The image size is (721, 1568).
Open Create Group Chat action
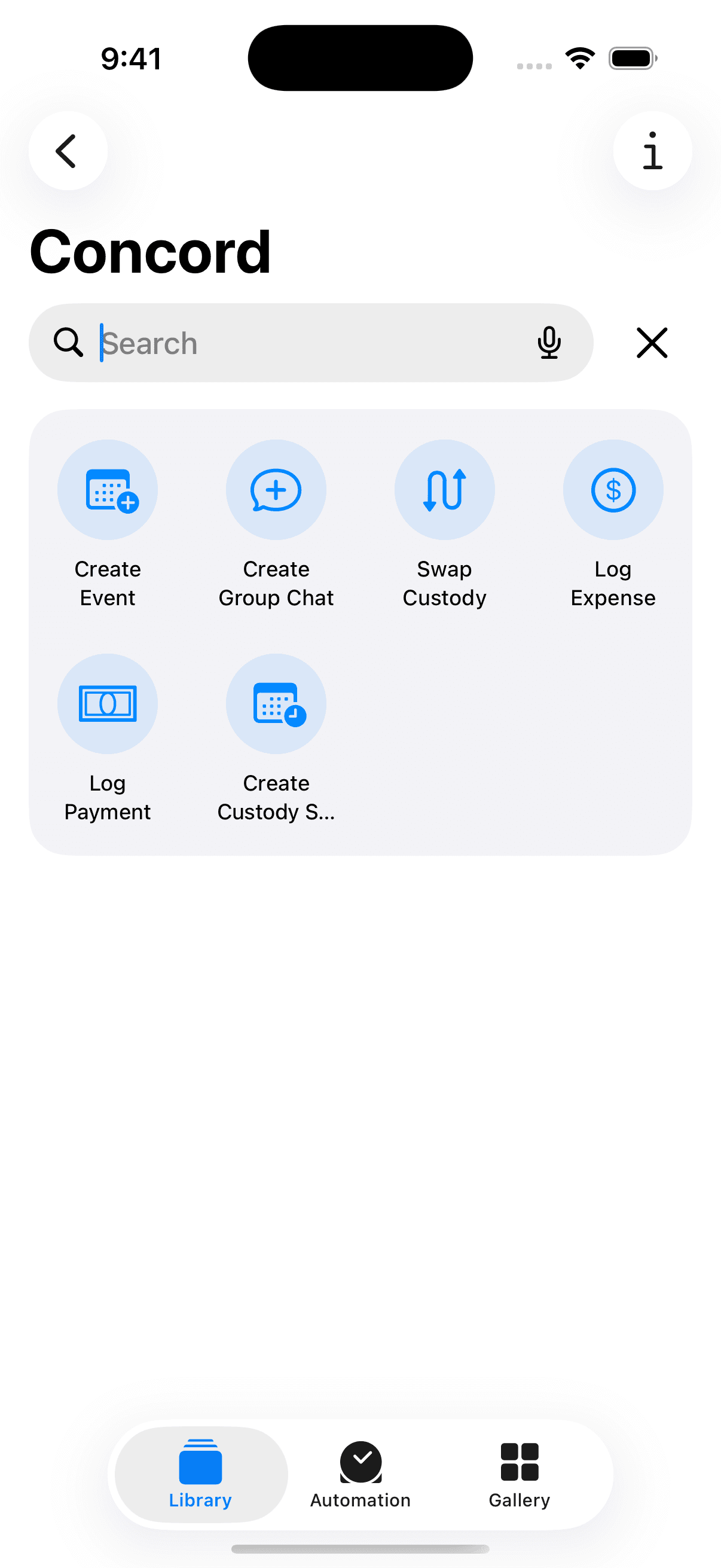pos(276,489)
